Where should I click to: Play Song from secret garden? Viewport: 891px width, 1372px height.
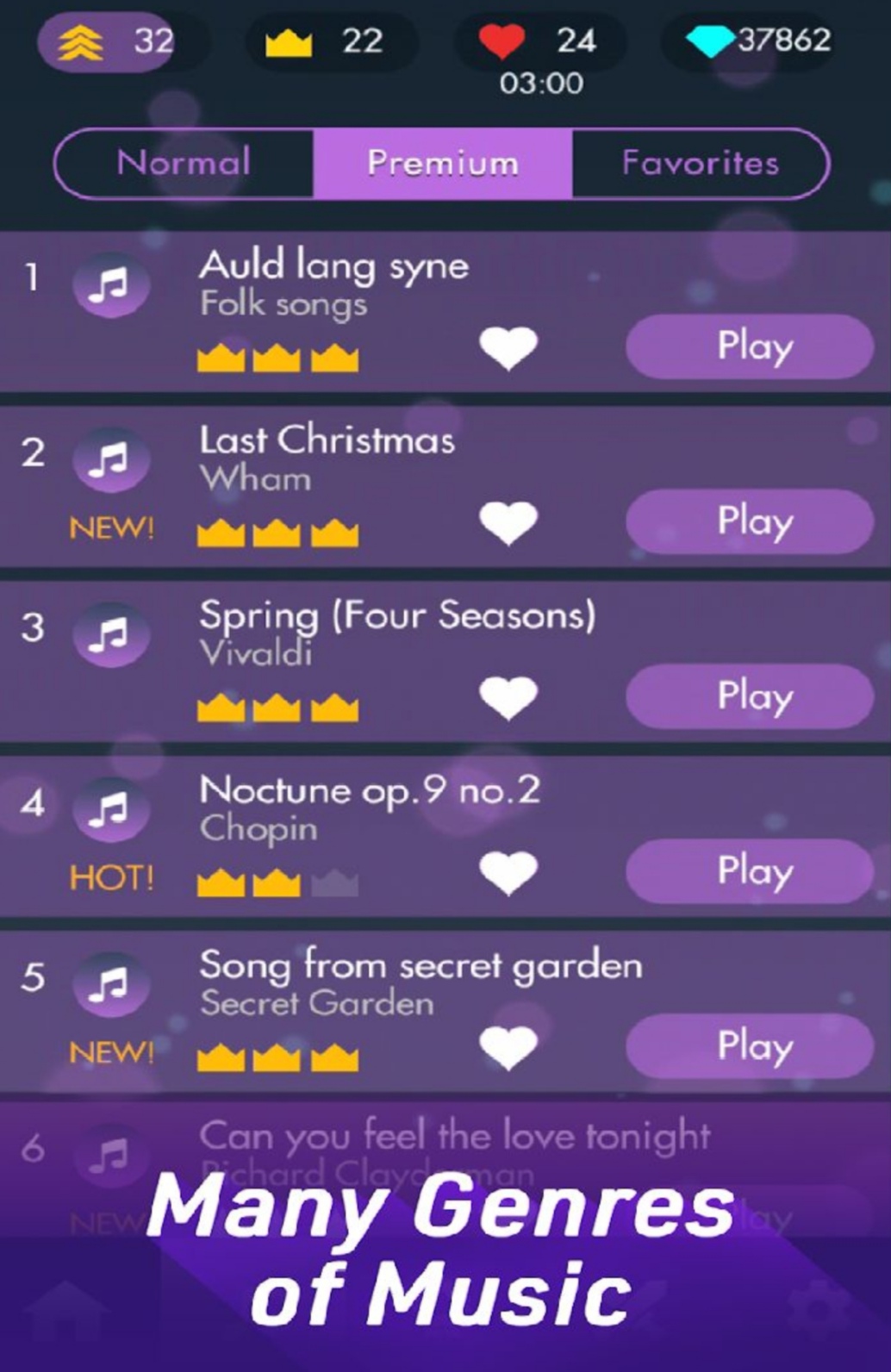coord(749,1046)
